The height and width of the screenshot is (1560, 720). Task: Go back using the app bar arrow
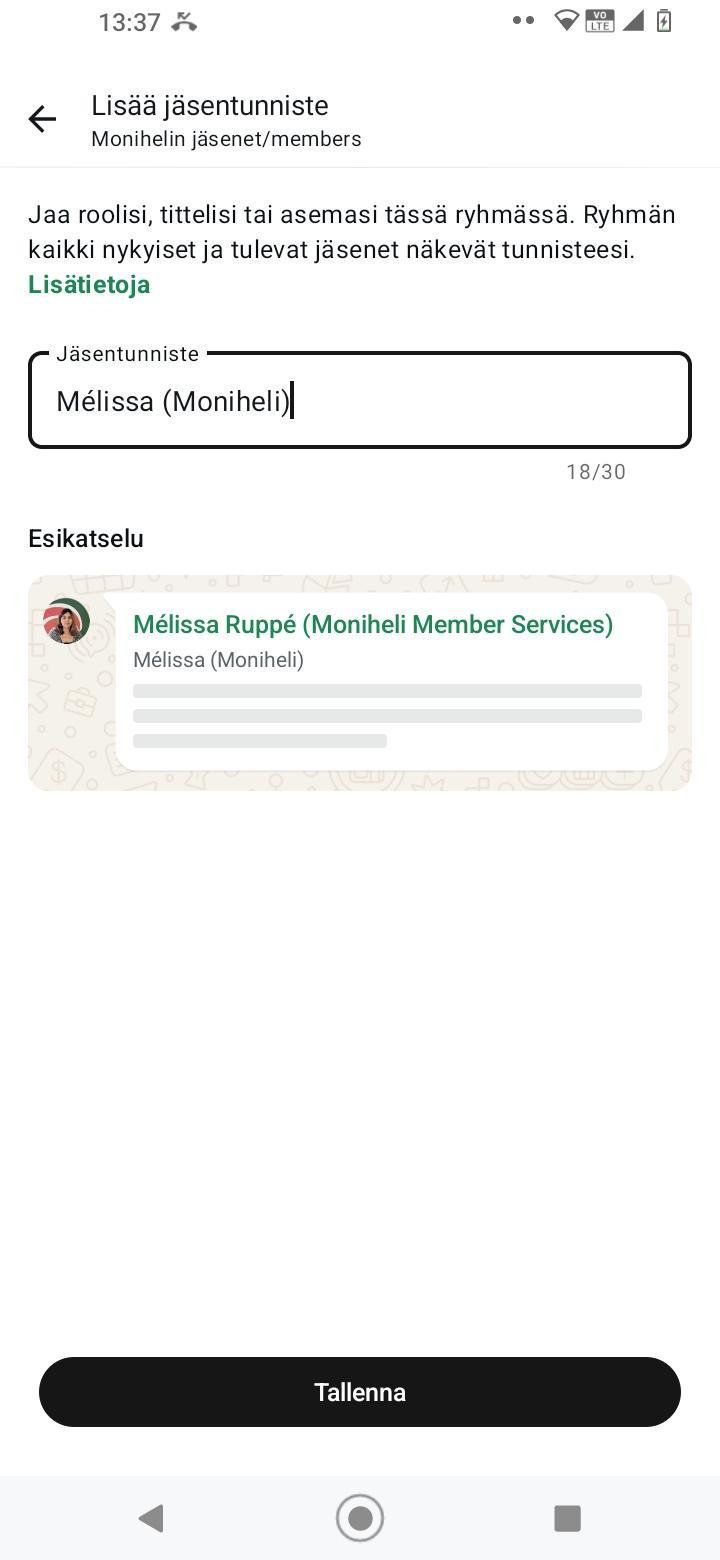pyautogui.click(x=42, y=120)
